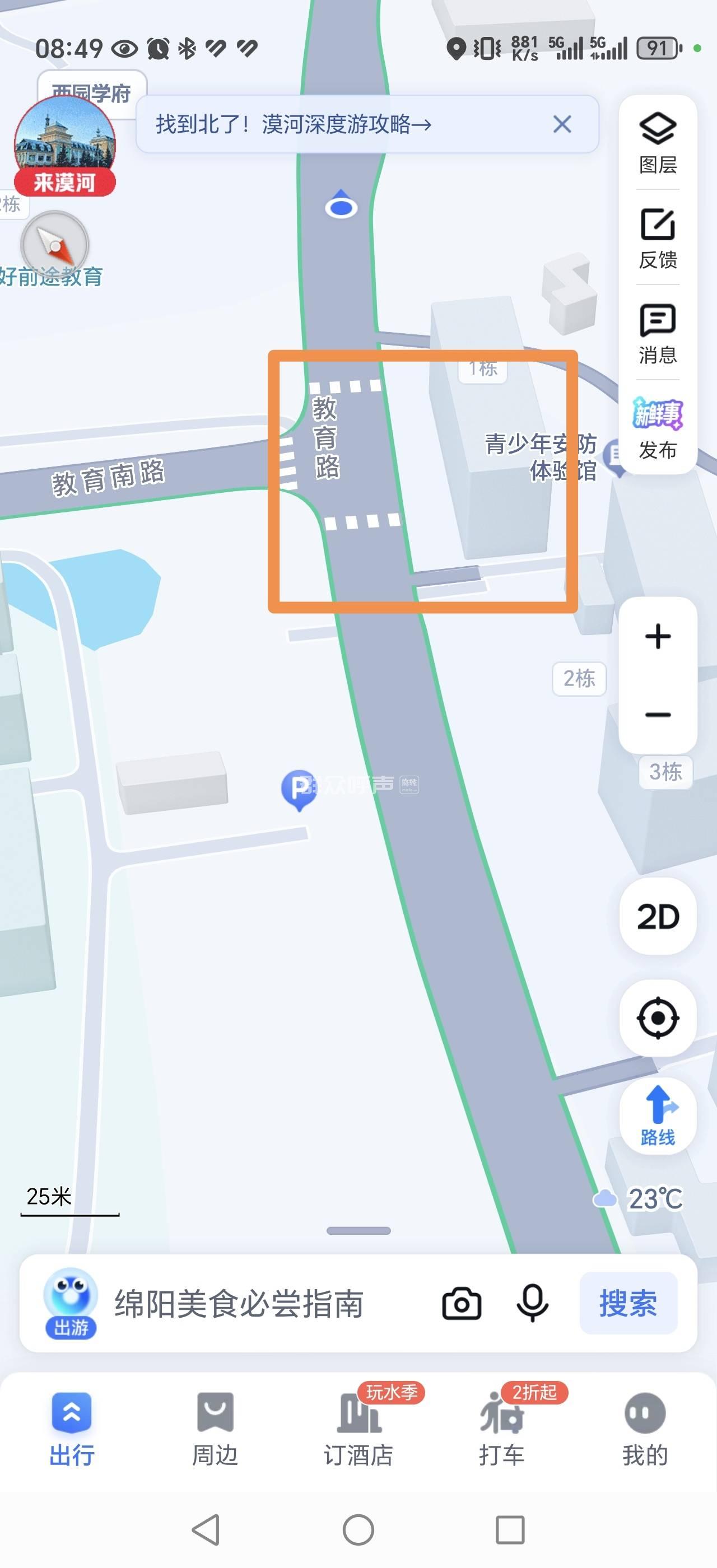Search by photo with the camera icon
The width and height of the screenshot is (717, 1568).
[x=462, y=1304]
